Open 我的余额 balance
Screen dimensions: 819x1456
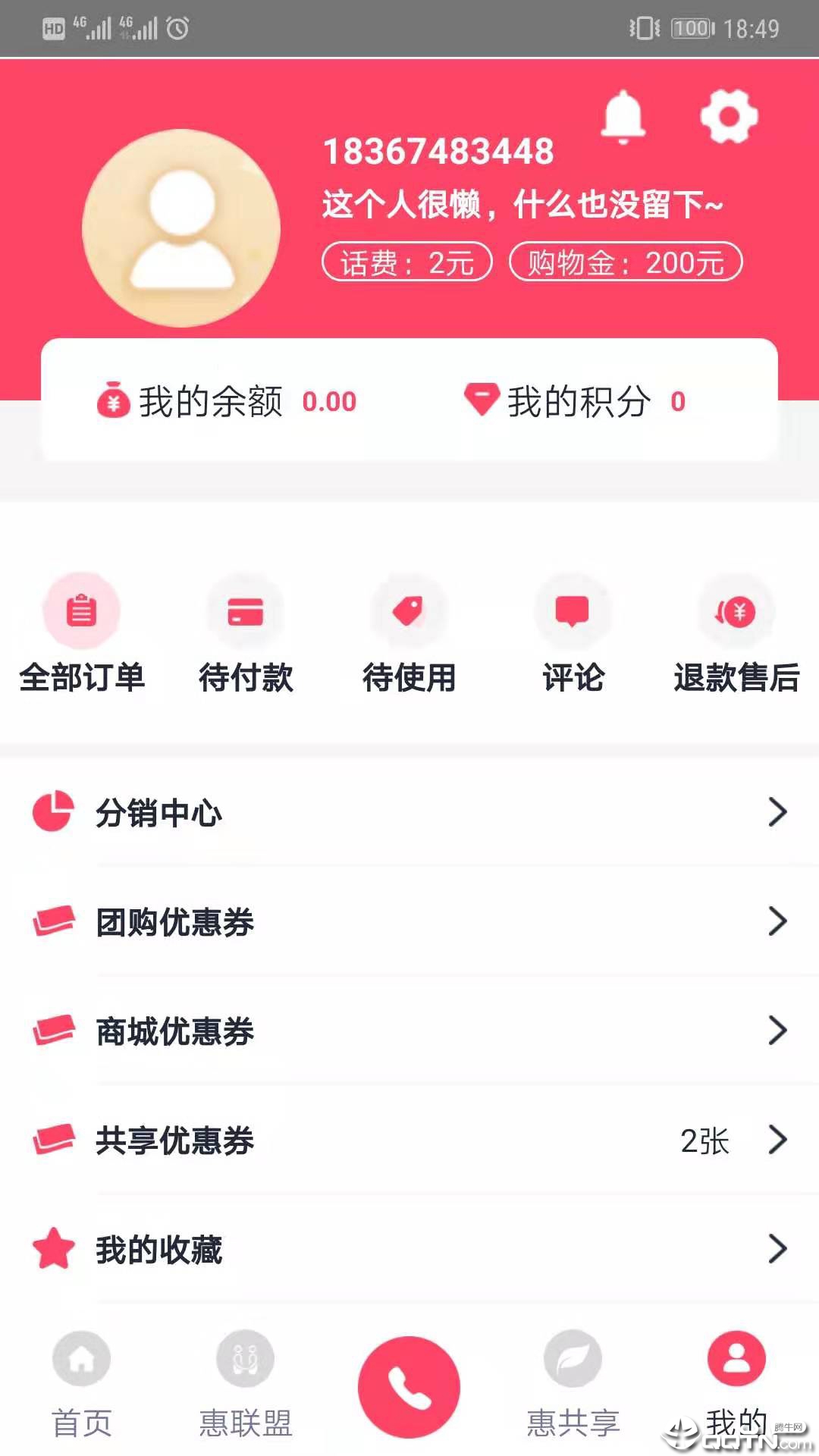227,401
